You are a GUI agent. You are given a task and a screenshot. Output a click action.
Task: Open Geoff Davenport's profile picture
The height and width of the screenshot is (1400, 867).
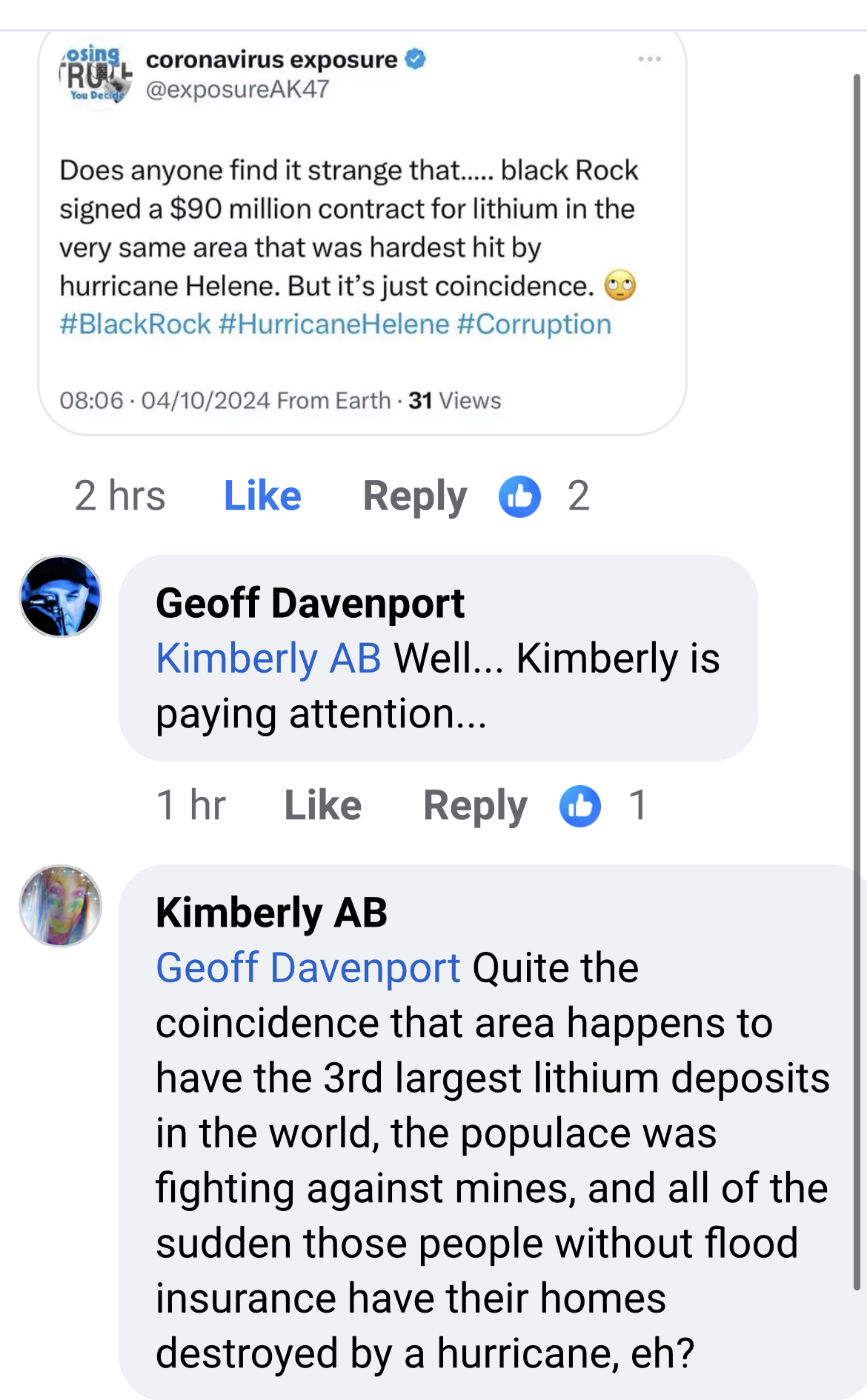pos(61,596)
